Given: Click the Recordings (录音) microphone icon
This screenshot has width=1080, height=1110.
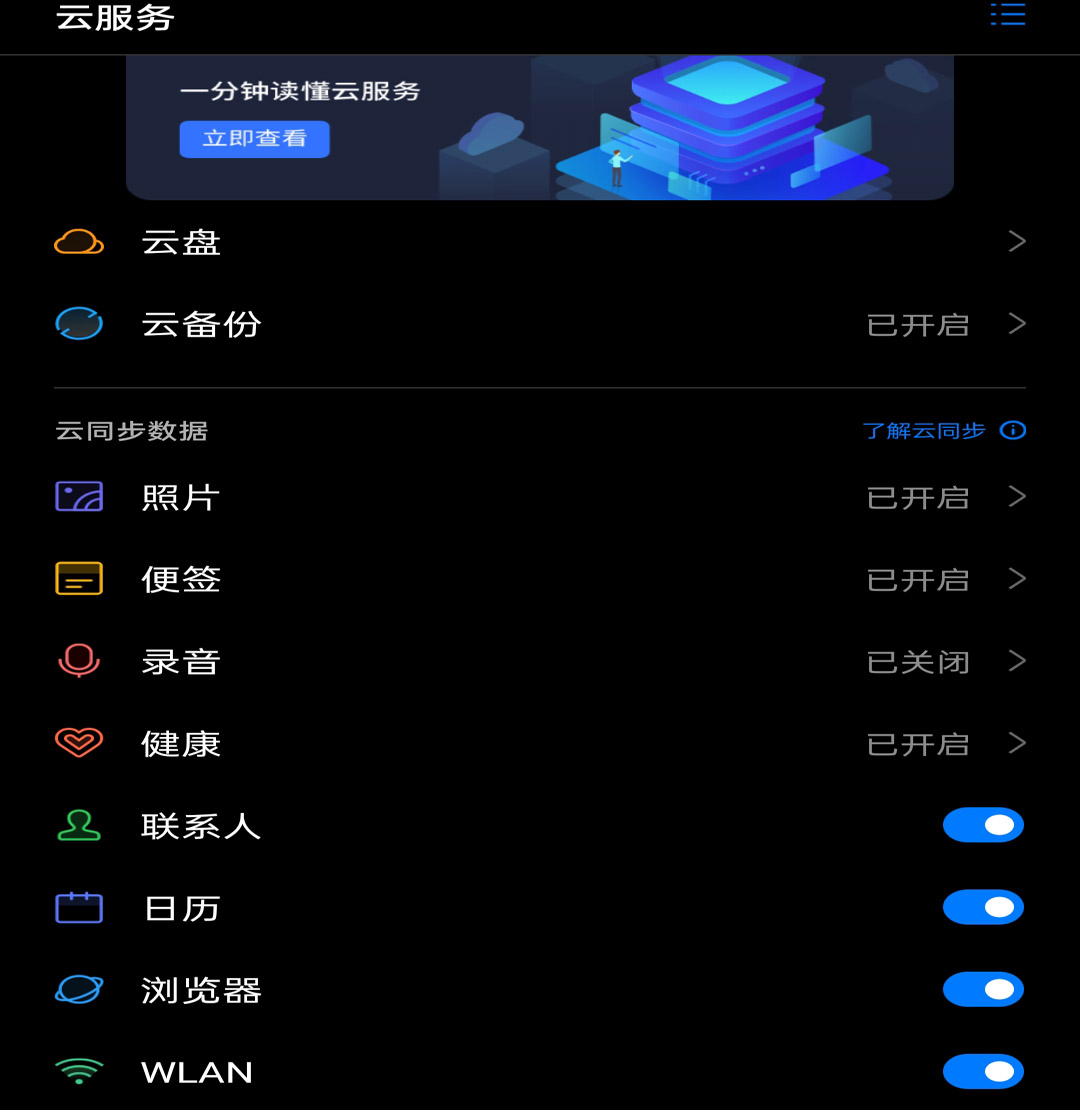Looking at the screenshot, I should (79, 660).
